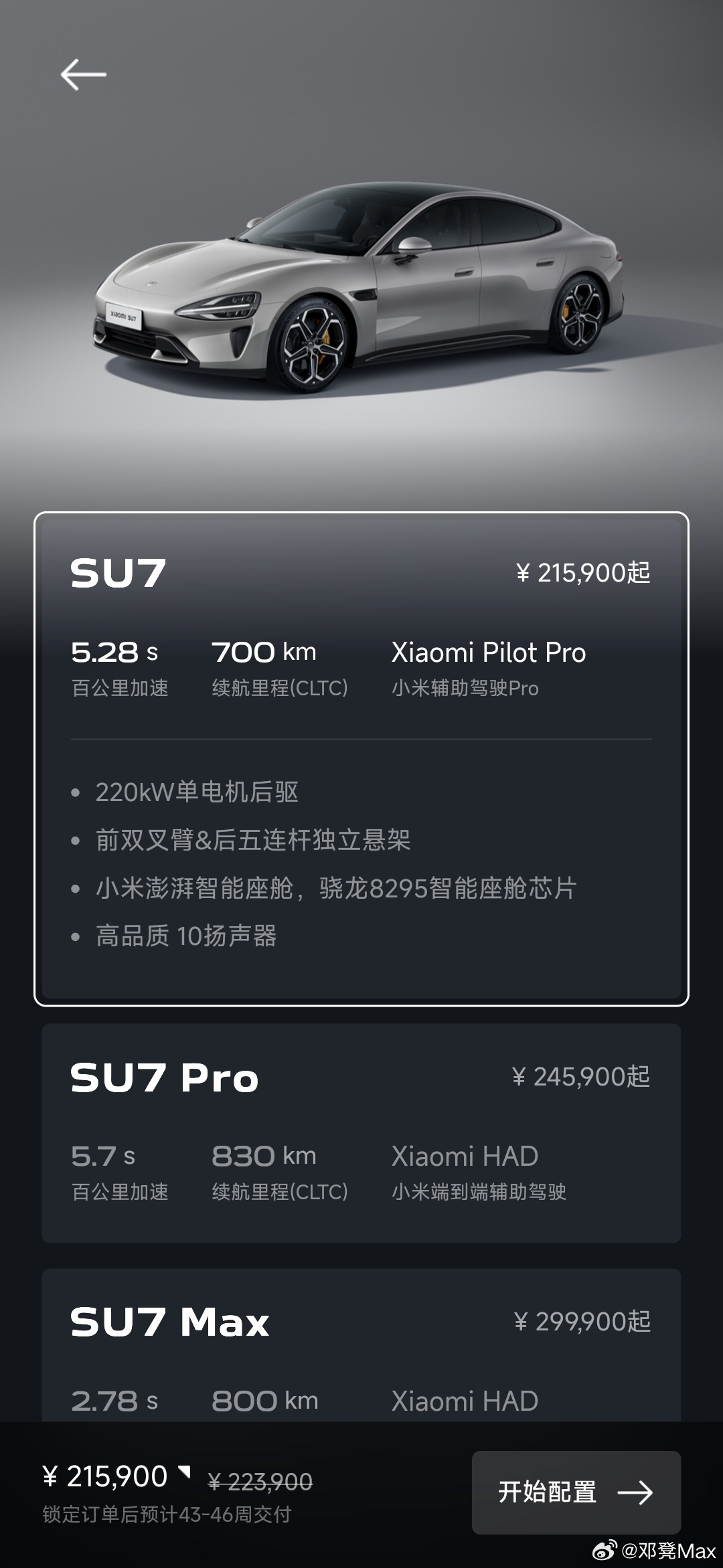Choose the SU7 Pro model card
723x1568 pixels.
coord(361,1133)
